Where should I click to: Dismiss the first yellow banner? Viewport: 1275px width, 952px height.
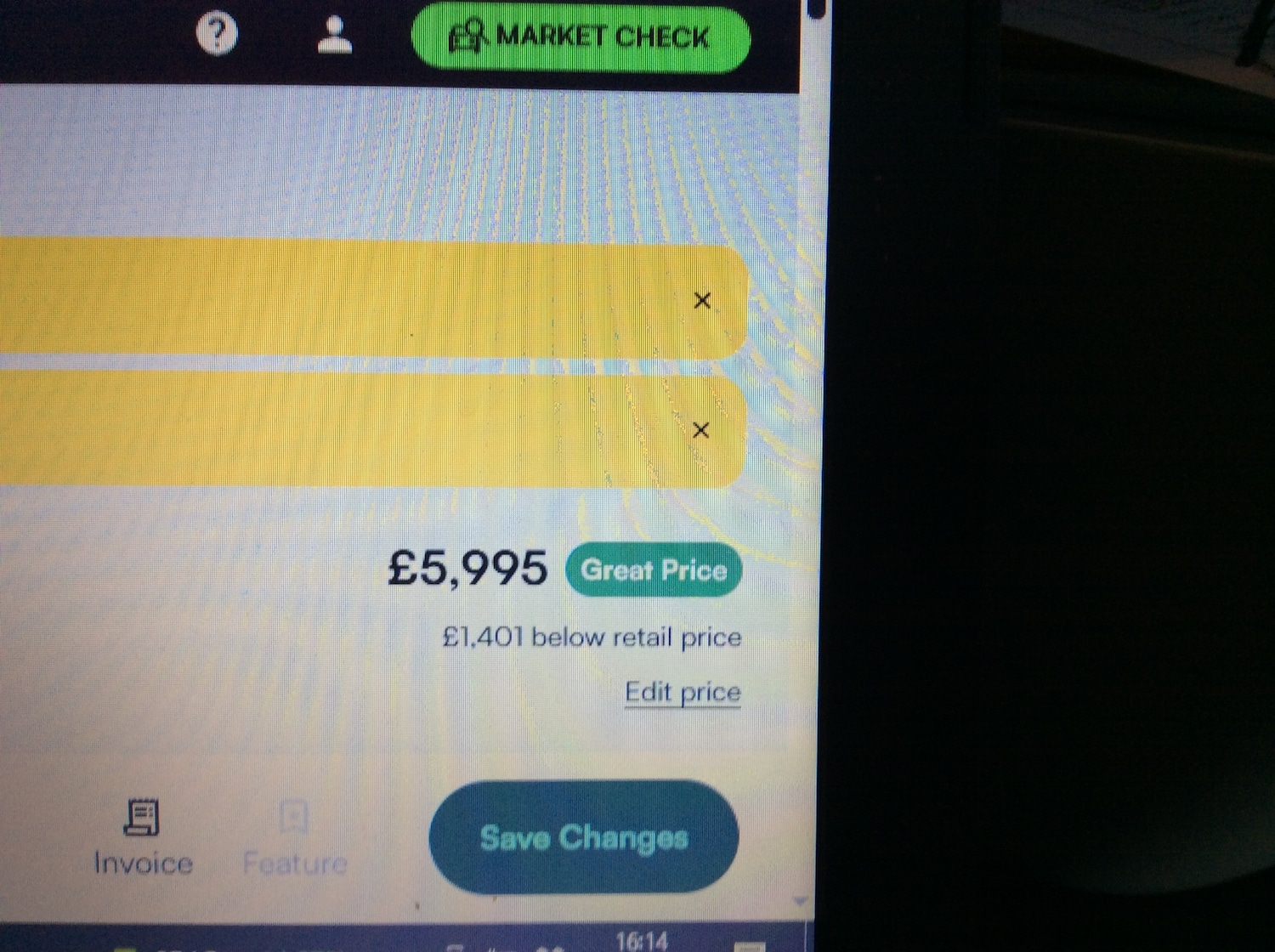pyautogui.click(x=702, y=301)
